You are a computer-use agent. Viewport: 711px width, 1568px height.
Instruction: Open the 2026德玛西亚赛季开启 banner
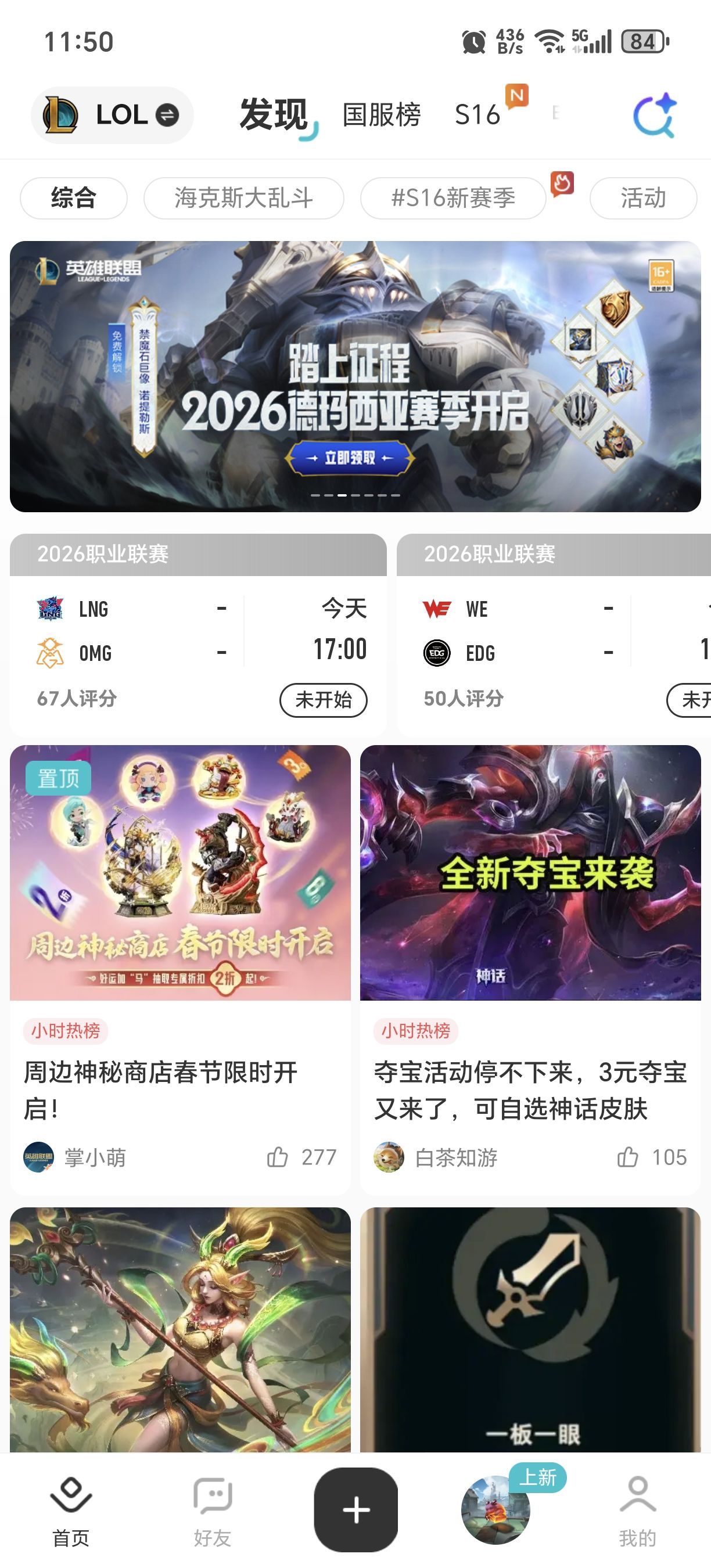tap(355, 376)
